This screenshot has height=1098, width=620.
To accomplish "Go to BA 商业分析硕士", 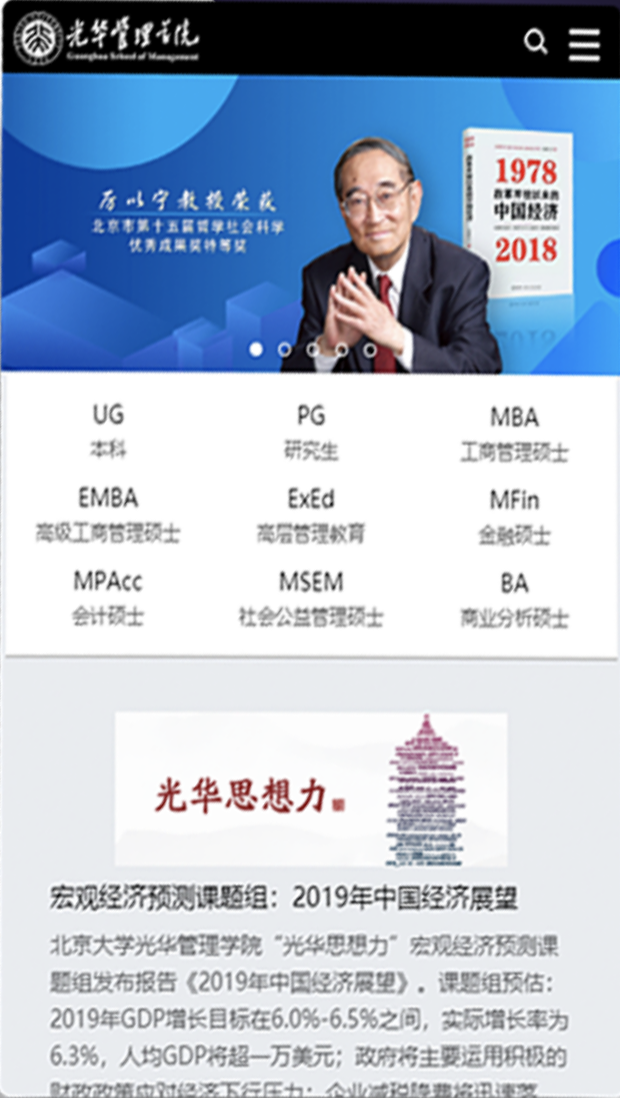I will pos(514,600).
